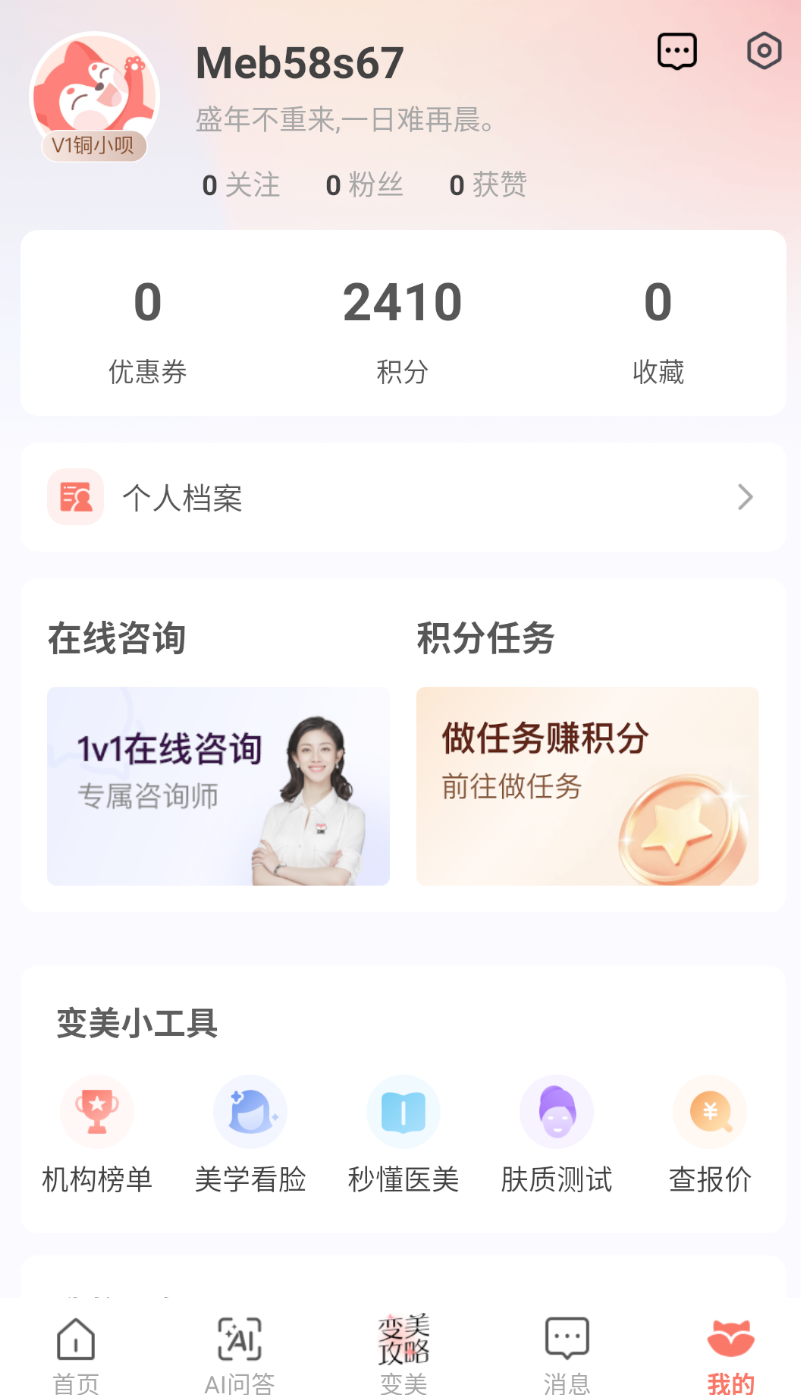Image resolution: width=801 pixels, height=1395 pixels.
Task: Open the 做任务赚积分 card
Action: pyautogui.click(x=587, y=786)
